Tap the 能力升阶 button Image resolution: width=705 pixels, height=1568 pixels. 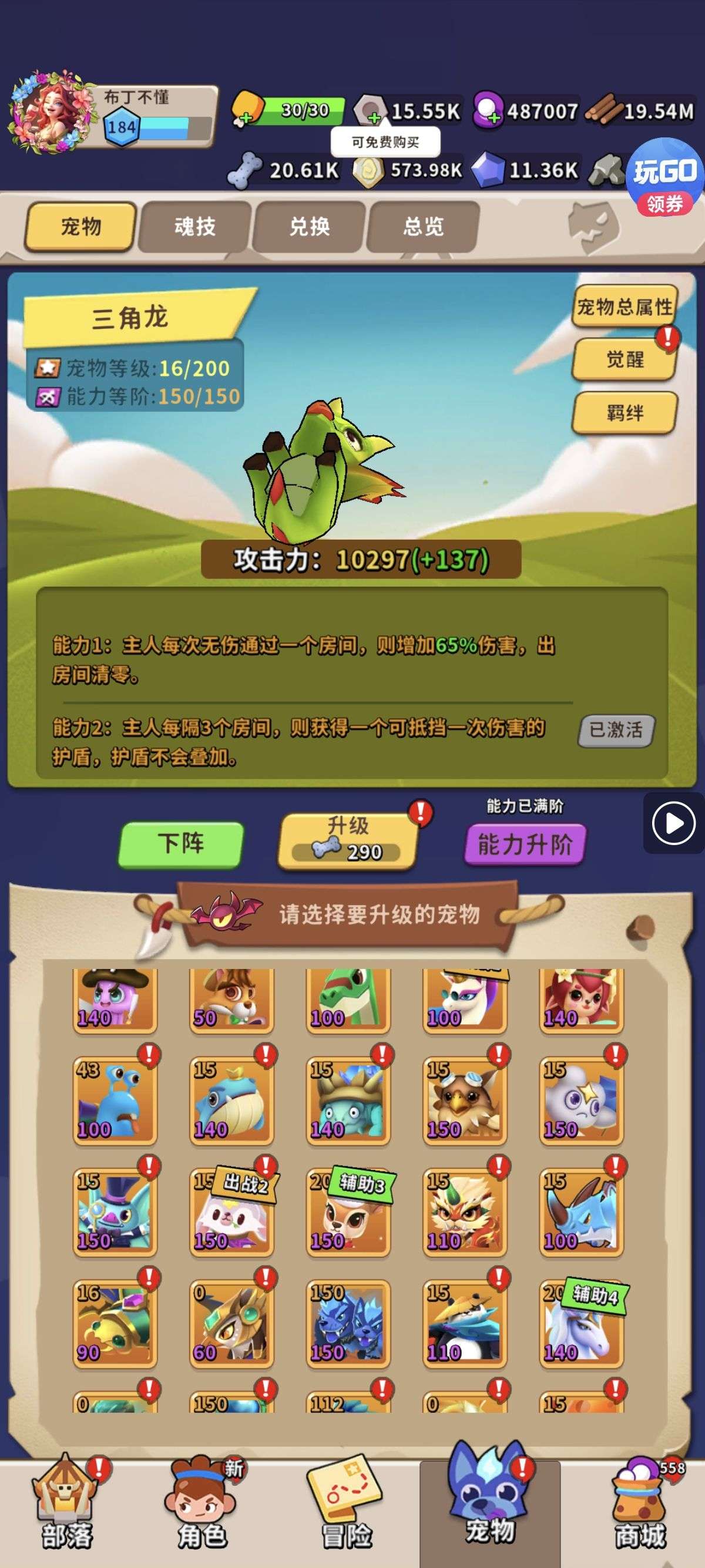[x=525, y=845]
